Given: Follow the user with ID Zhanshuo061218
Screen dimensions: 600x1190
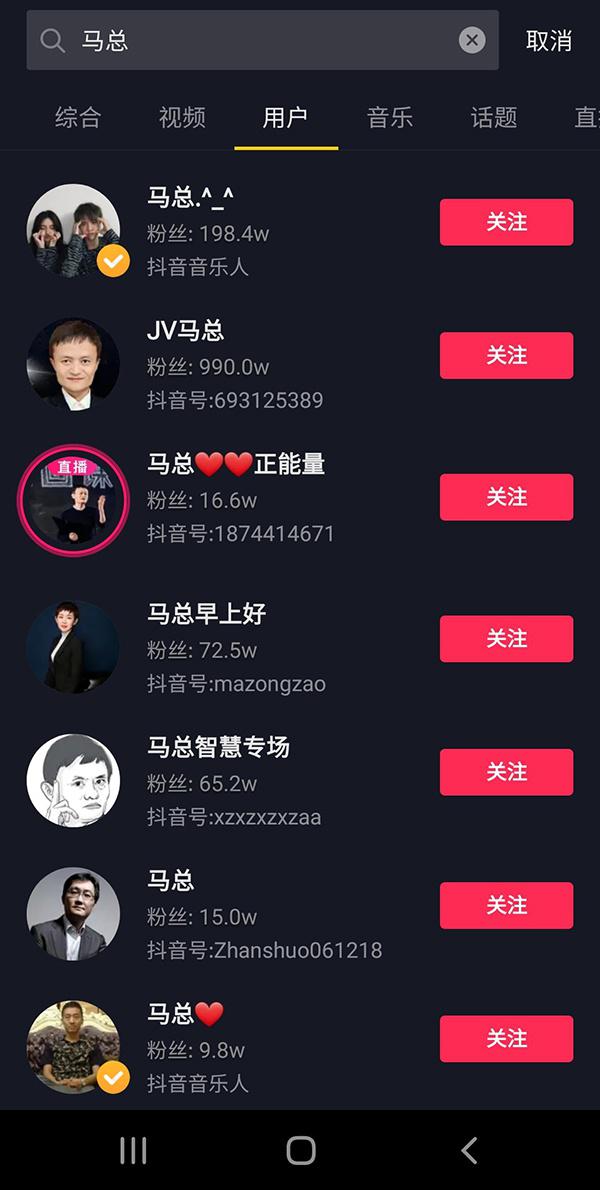Looking at the screenshot, I should tap(506, 905).
